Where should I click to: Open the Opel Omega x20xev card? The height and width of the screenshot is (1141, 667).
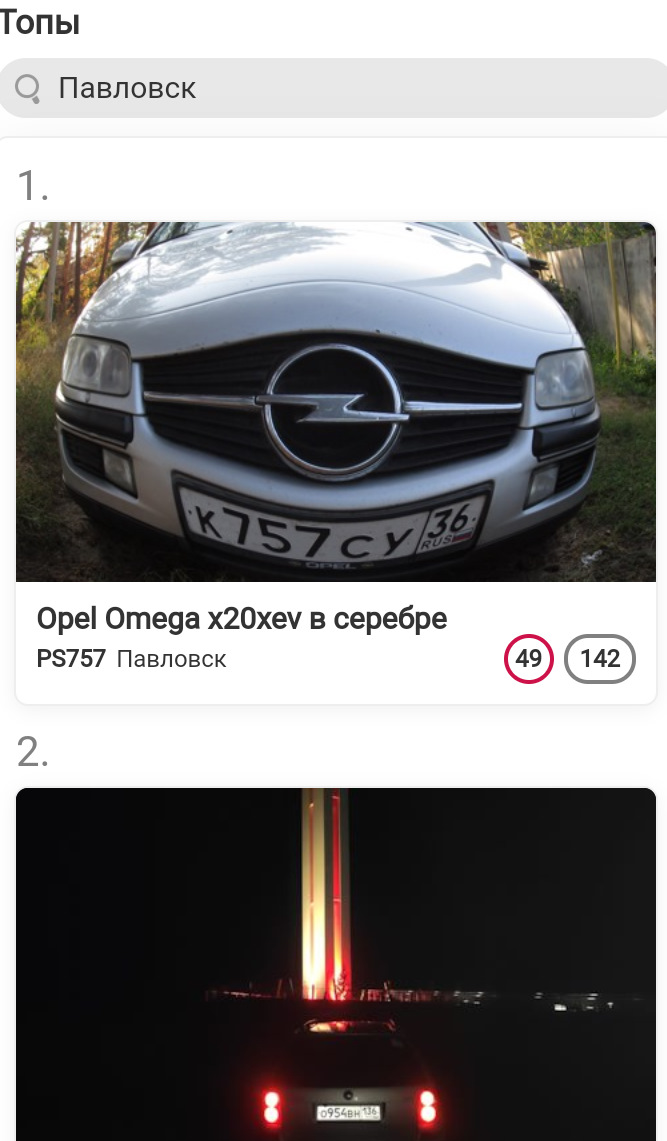coord(241,619)
